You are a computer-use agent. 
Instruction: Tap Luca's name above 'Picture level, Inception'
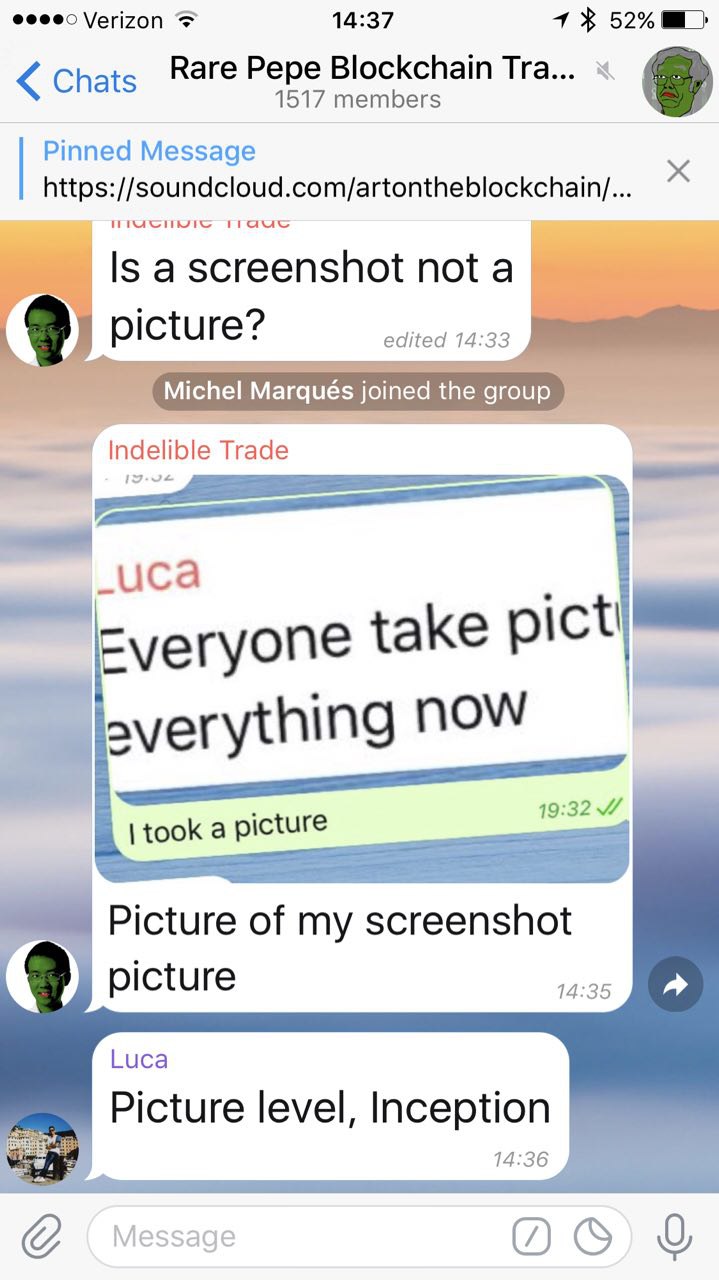coord(139,1059)
